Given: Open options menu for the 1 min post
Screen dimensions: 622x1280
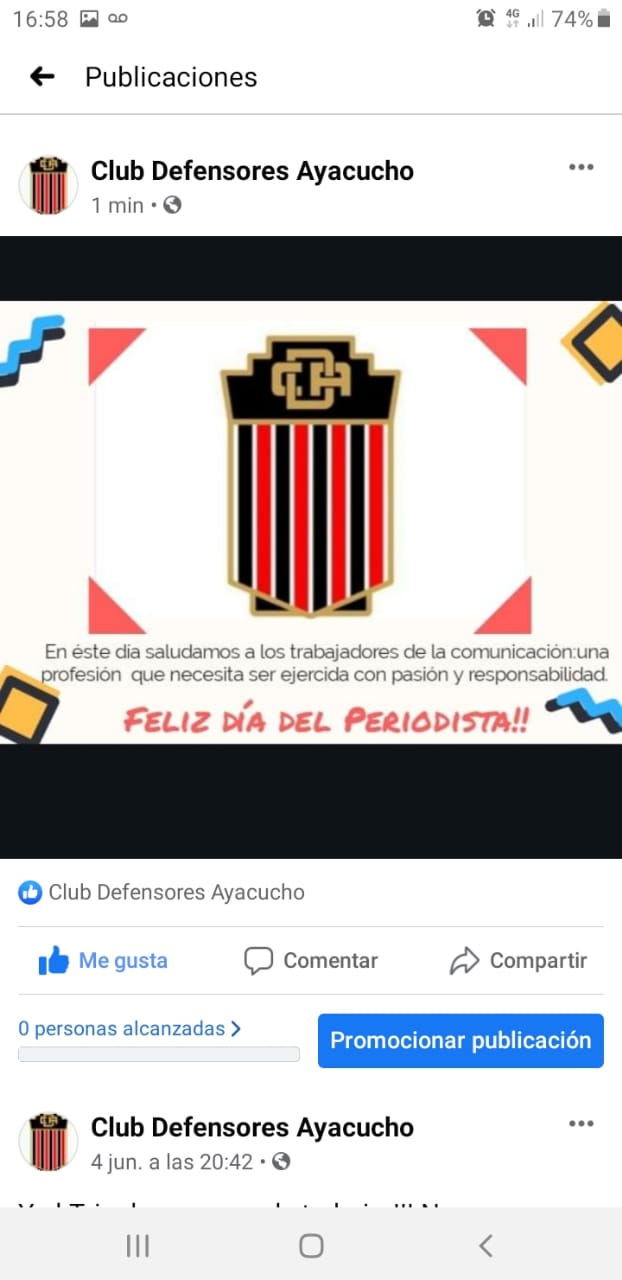Looking at the screenshot, I should 581,168.
